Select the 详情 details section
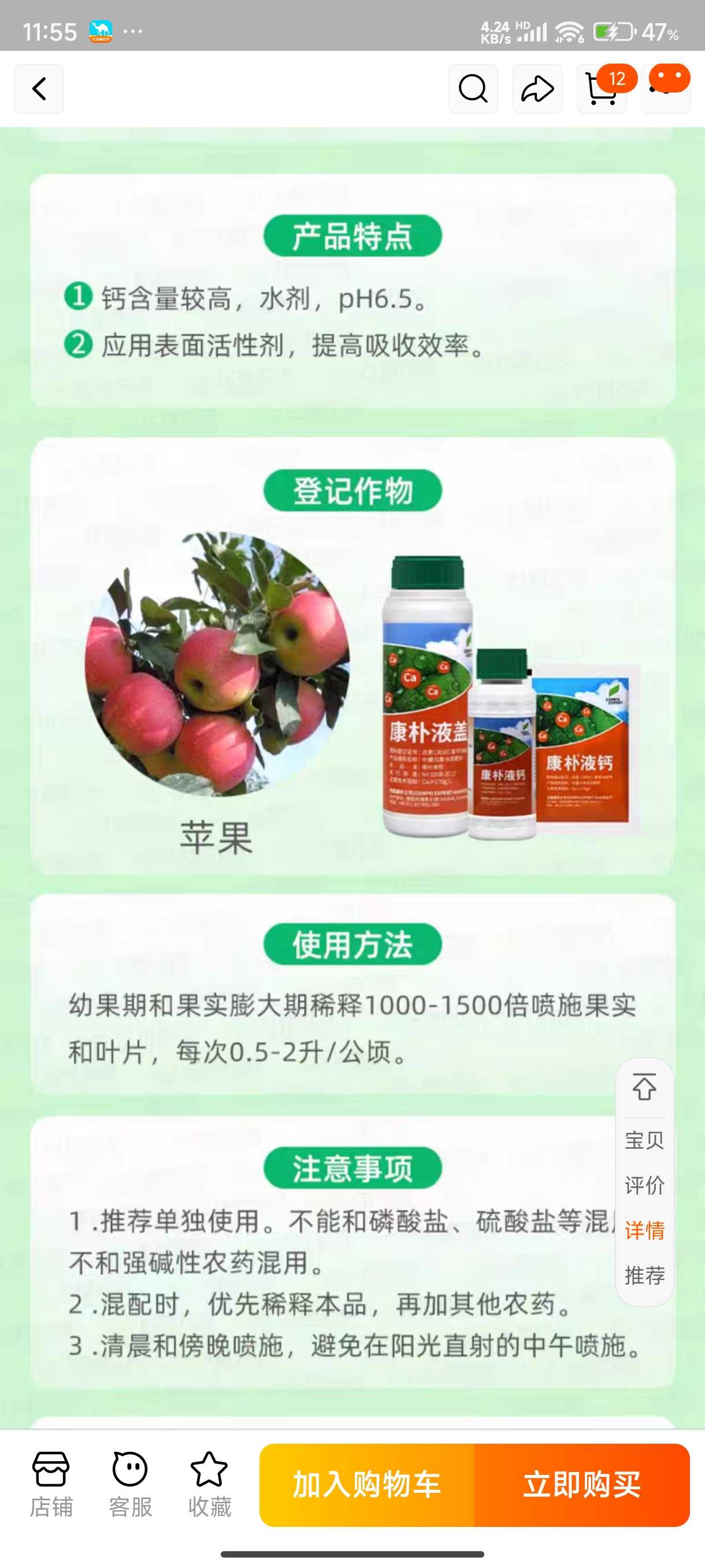Screen dimensions: 705x1568 (644, 1230)
